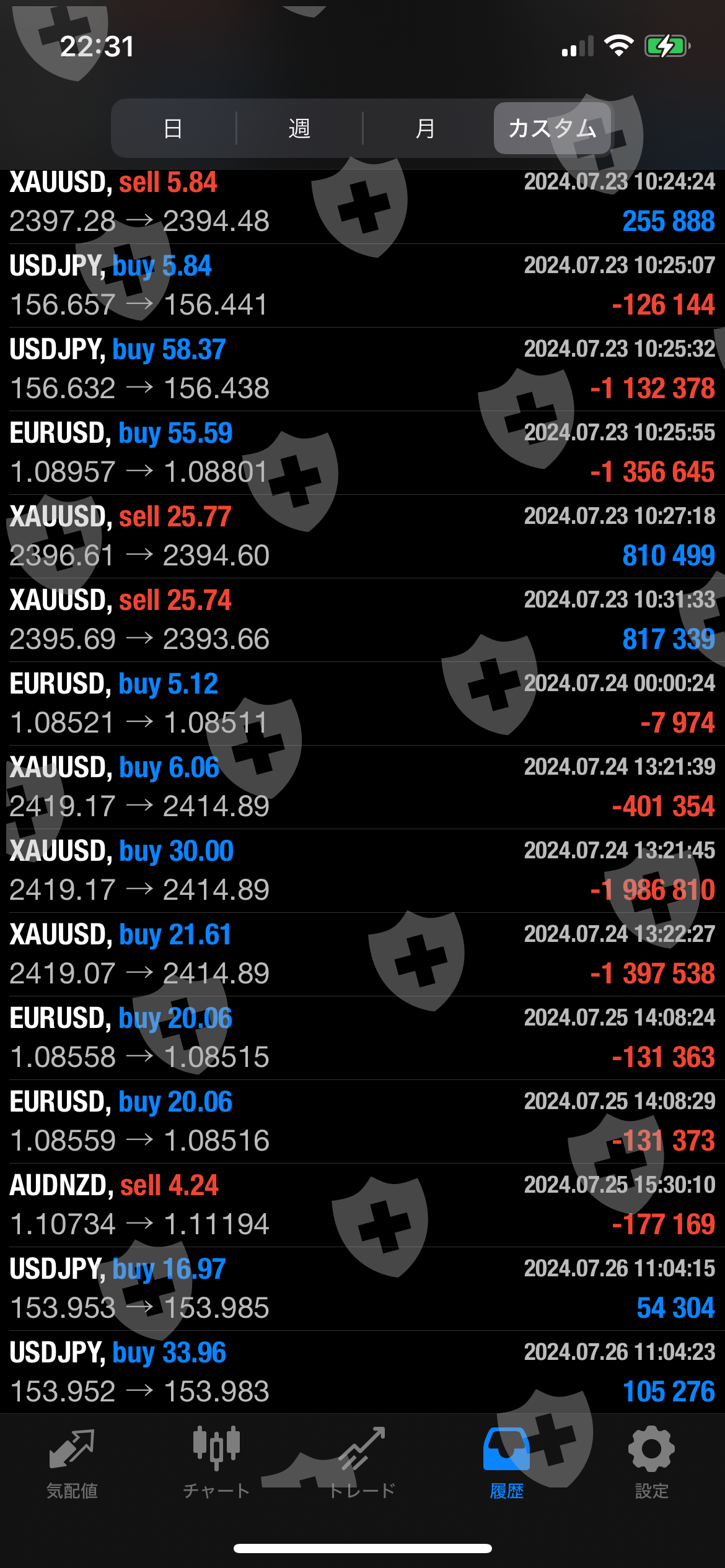Expand the XAUUSD sell 25.77 trade
This screenshot has height=1568, width=725.
362,536
